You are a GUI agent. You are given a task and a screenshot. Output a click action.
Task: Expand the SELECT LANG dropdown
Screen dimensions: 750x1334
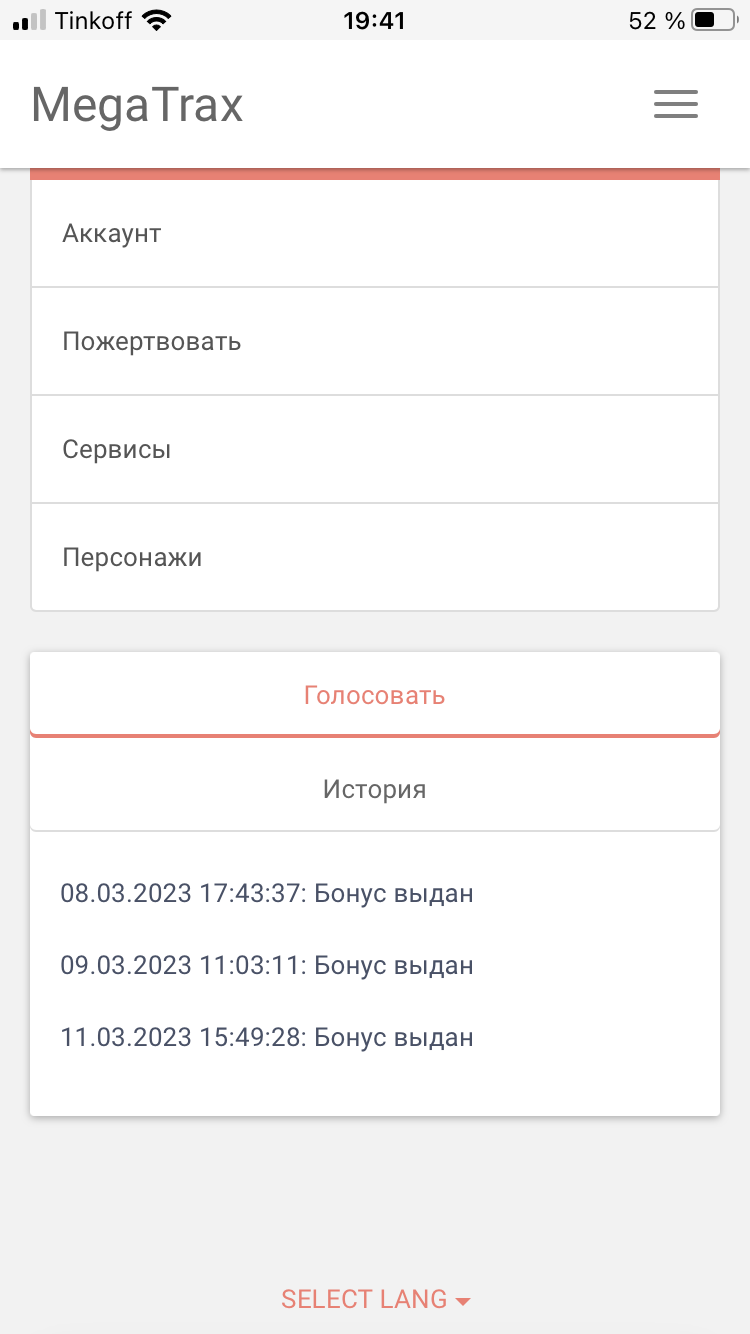375,1299
